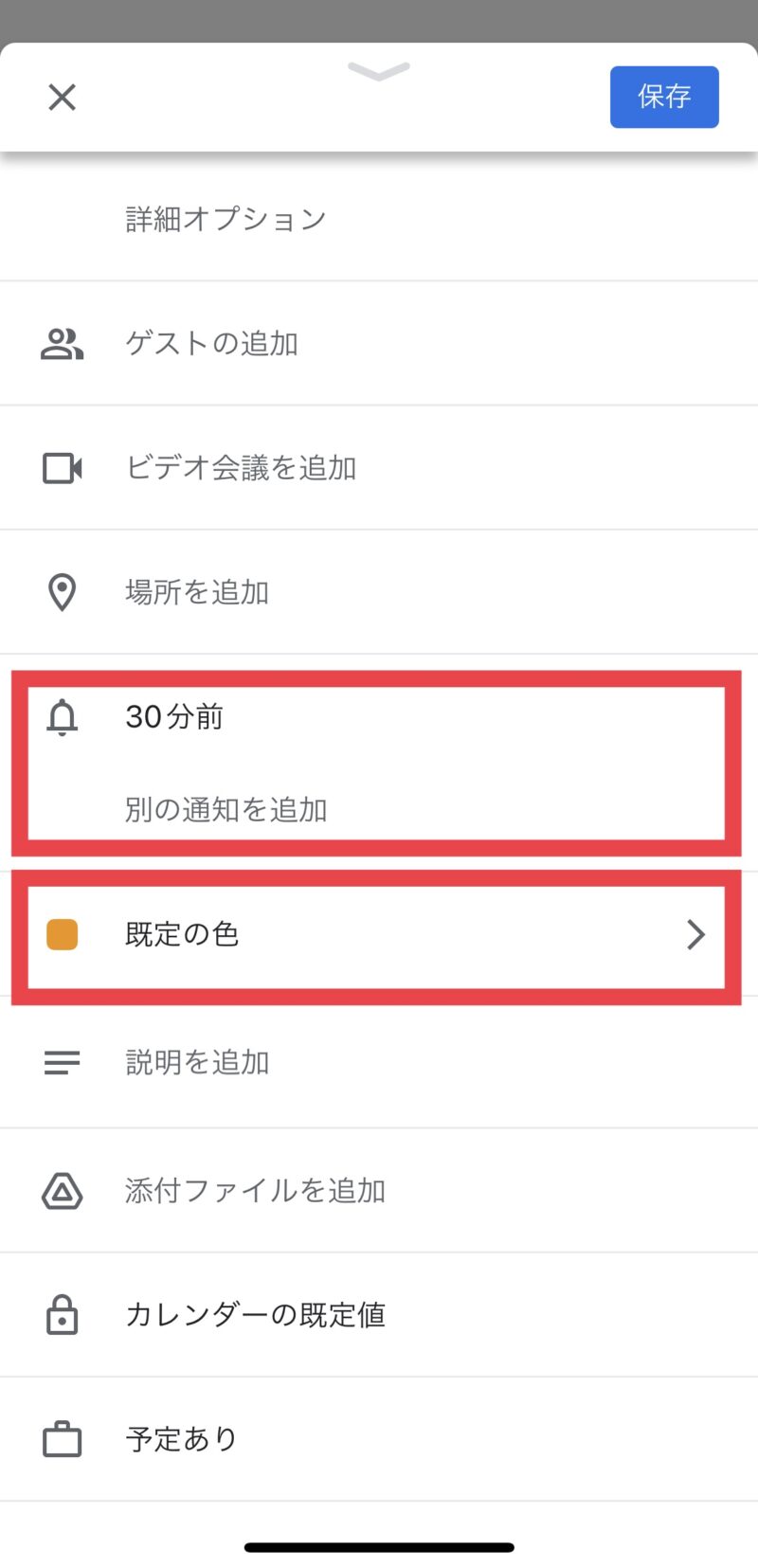Tap the 保存 save button
This screenshot has height=1568, width=758.
[x=664, y=97]
